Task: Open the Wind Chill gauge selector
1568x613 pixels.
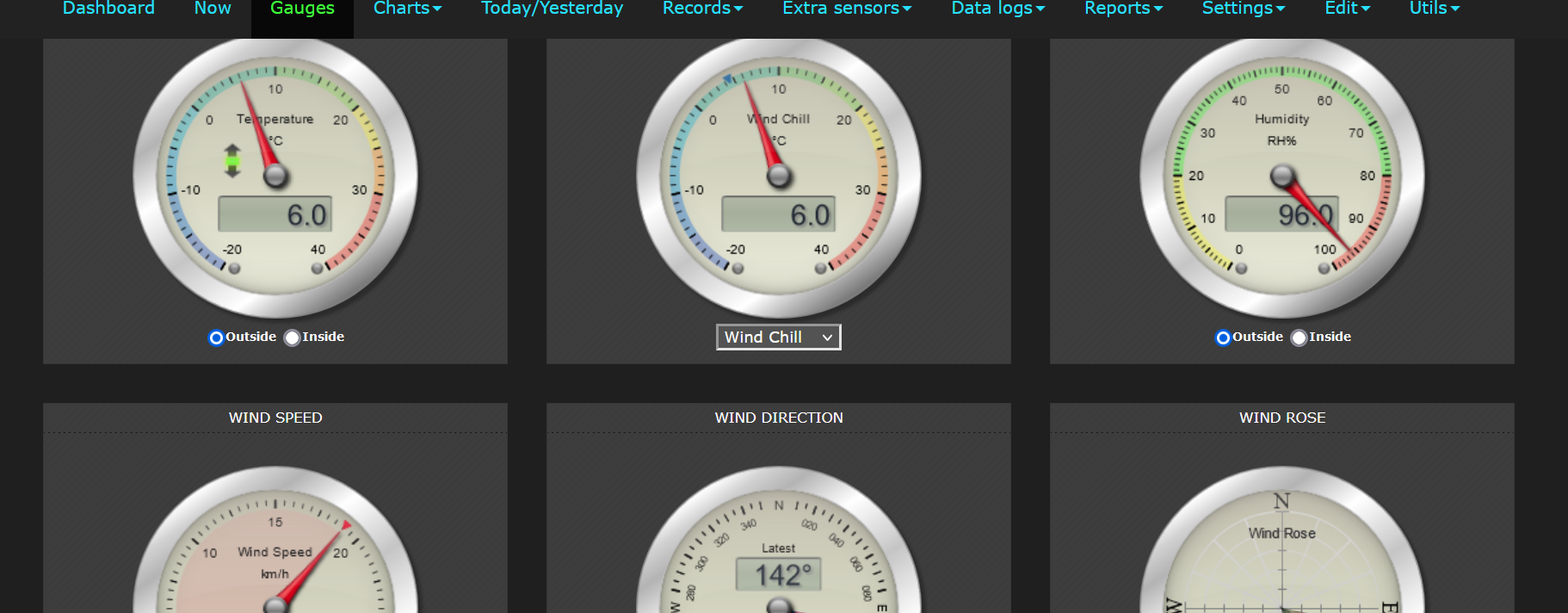Action: (778, 337)
